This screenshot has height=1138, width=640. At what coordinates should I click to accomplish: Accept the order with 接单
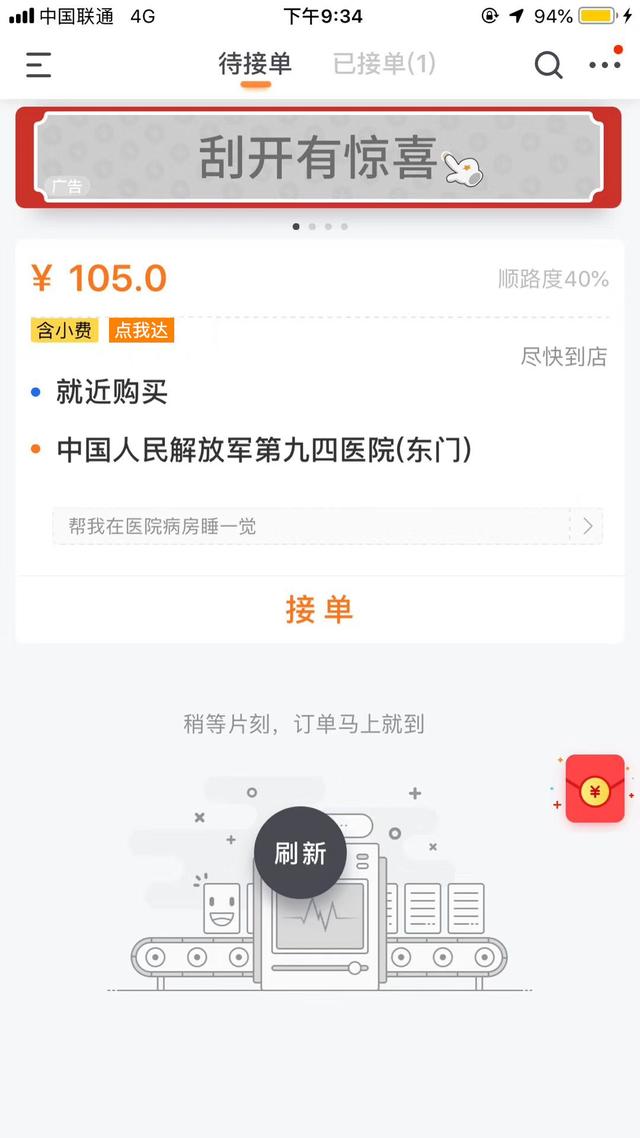(x=319, y=609)
